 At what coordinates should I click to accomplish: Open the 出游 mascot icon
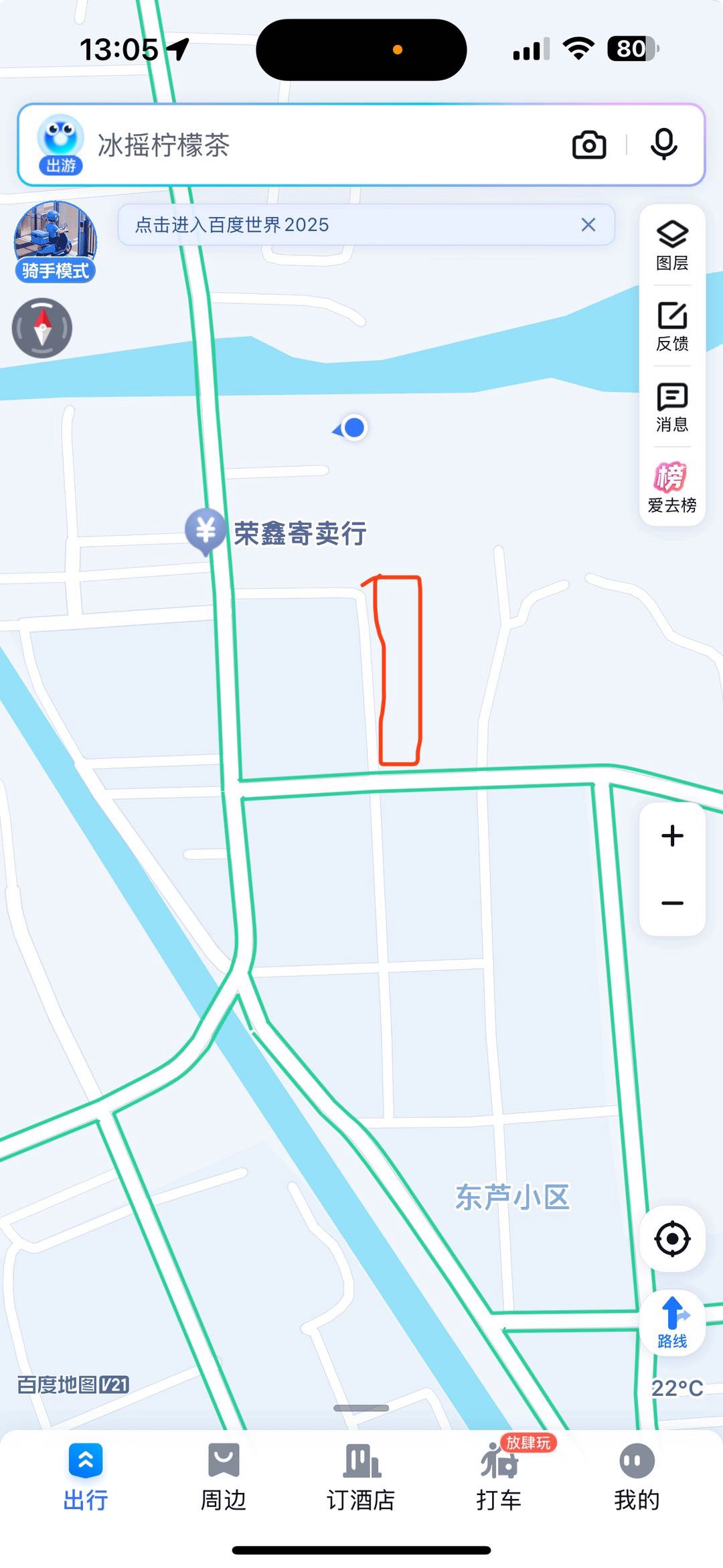coord(60,144)
